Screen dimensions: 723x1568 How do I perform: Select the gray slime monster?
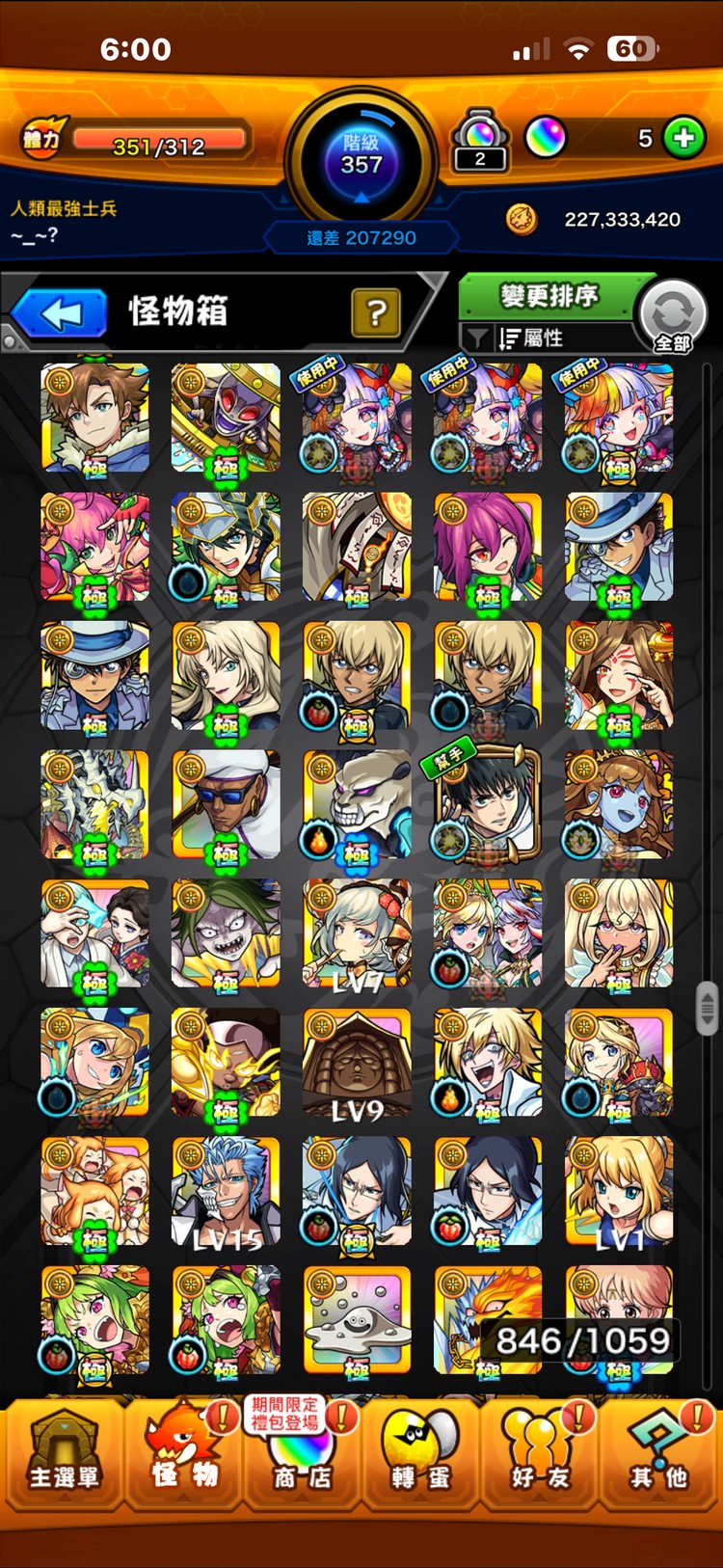[x=357, y=1319]
